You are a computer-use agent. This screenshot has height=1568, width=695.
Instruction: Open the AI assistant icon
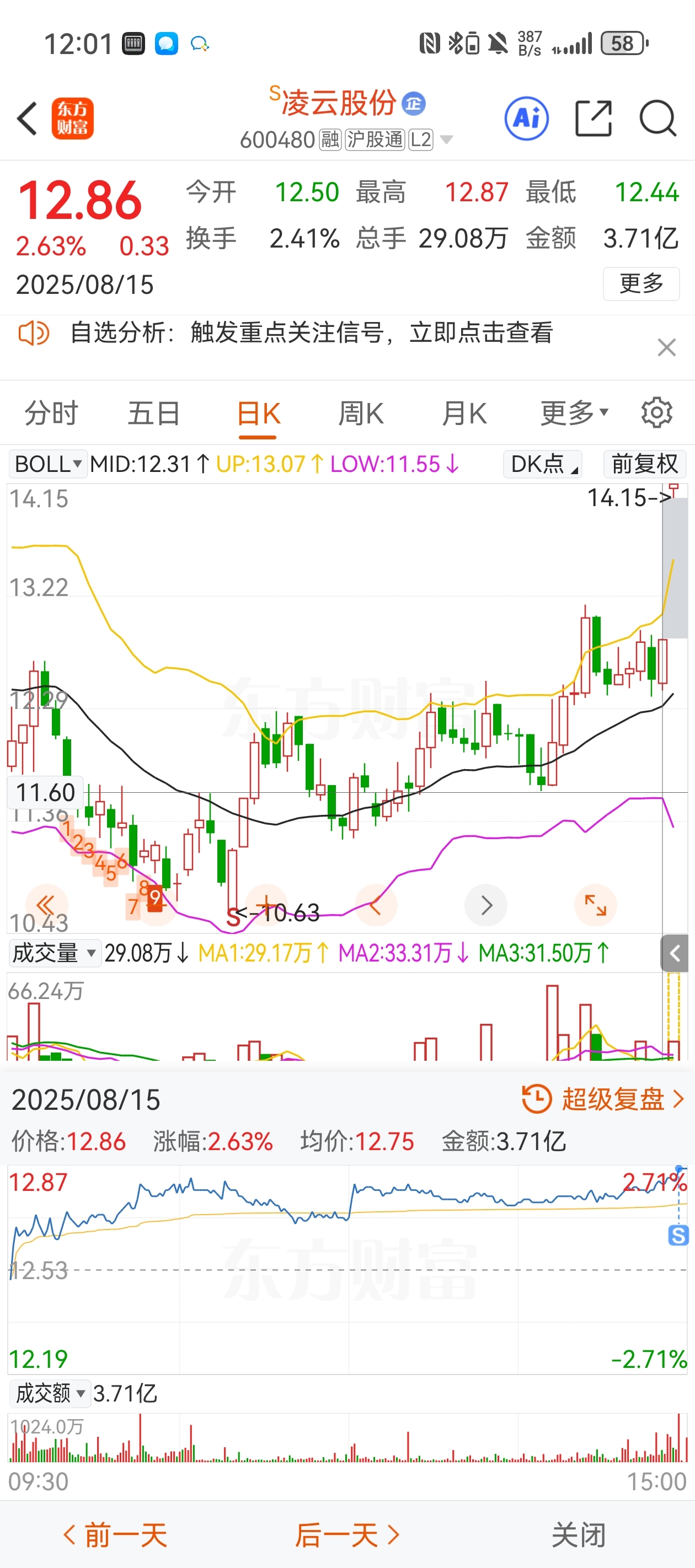point(526,118)
